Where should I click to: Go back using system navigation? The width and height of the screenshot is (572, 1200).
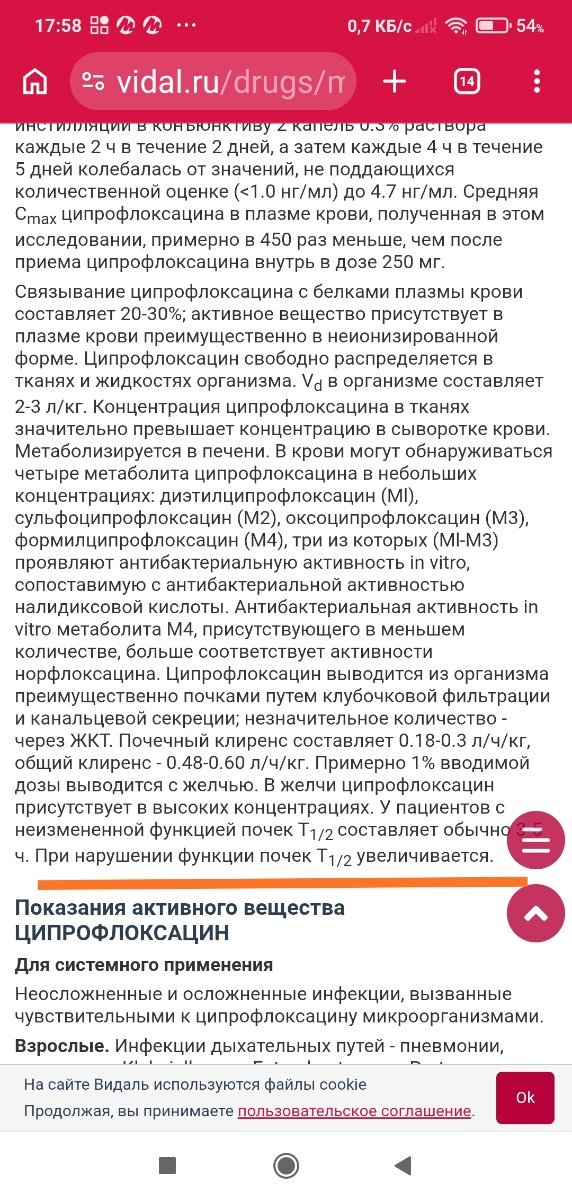[x=403, y=1165]
